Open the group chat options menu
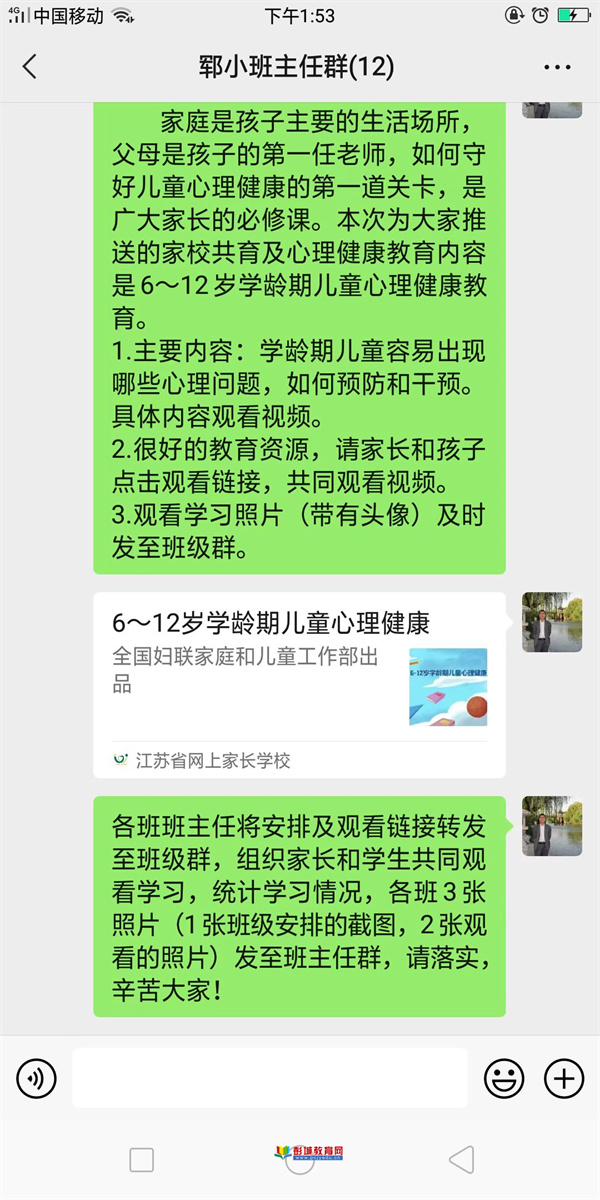The height and width of the screenshot is (1200, 600). tap(557, 67)
